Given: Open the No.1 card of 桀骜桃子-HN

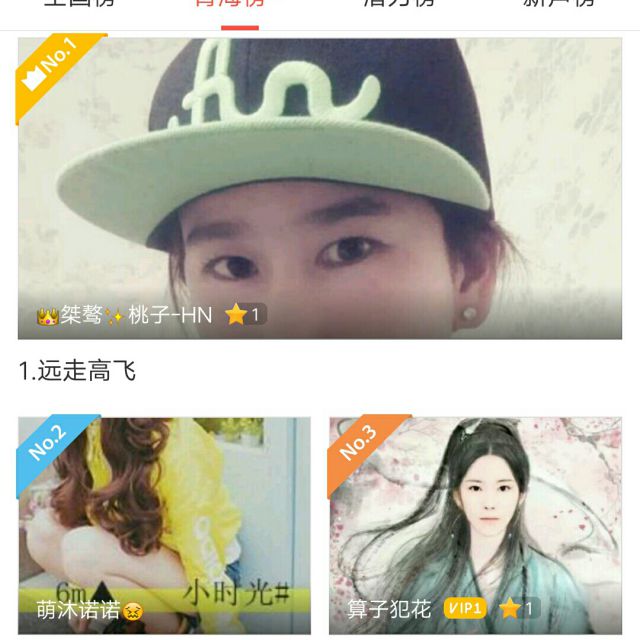Looking at the screenshot, I should pos(320,188).
